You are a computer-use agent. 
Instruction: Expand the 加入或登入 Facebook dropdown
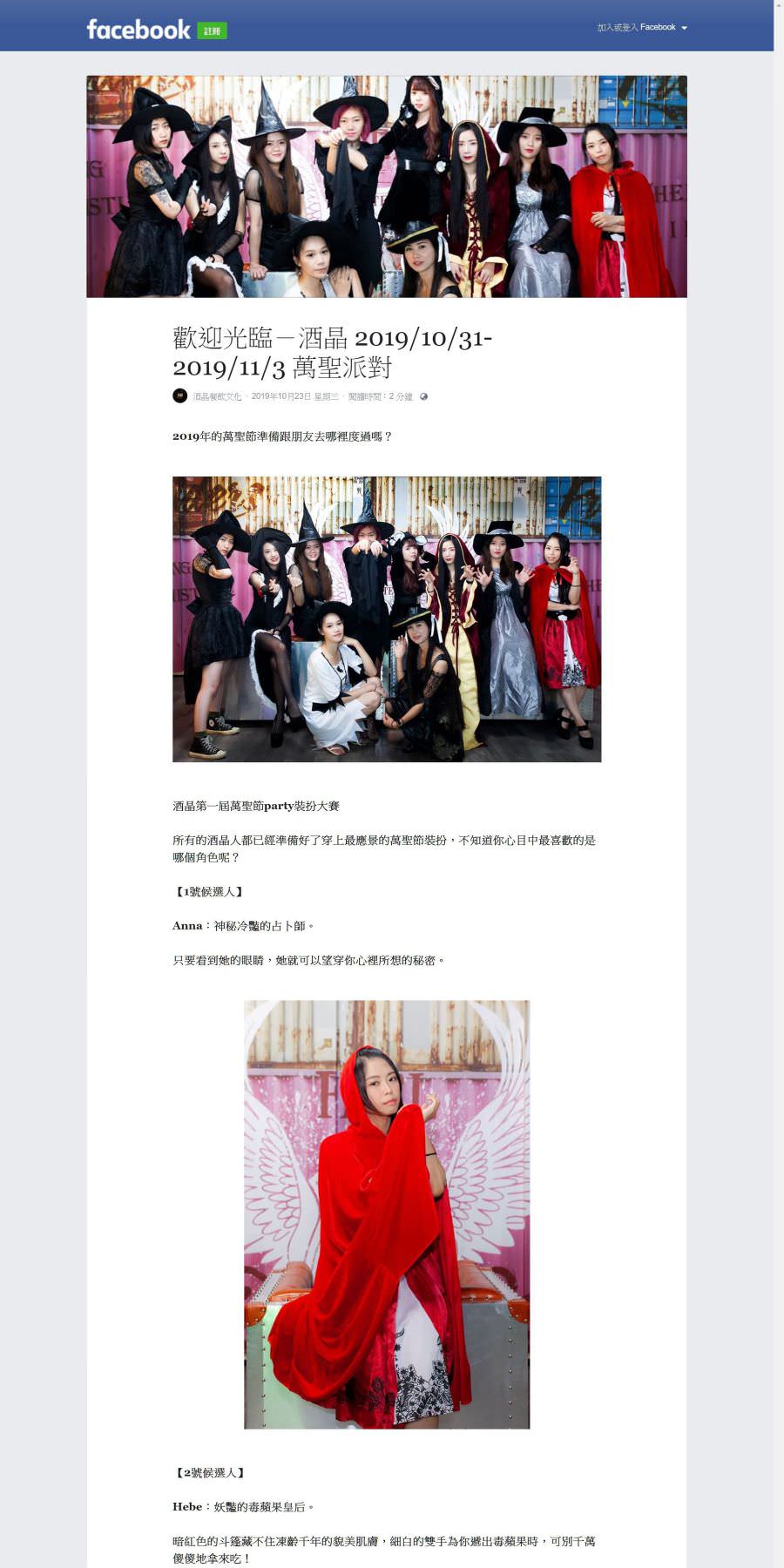click(x=642, y=28)
